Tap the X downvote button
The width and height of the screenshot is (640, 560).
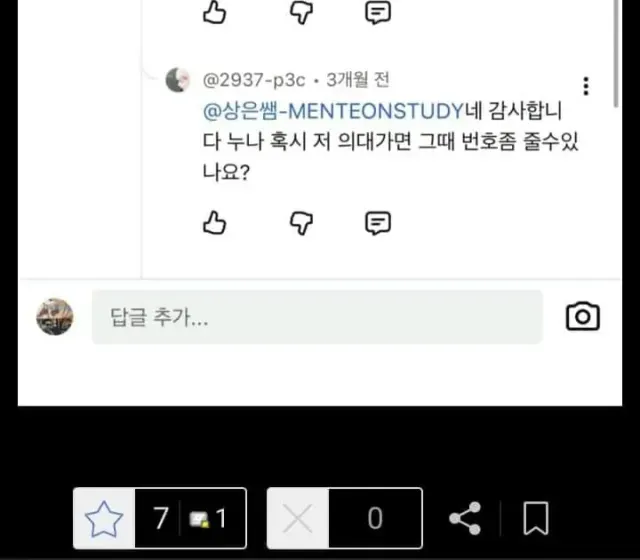pos(298,518)
